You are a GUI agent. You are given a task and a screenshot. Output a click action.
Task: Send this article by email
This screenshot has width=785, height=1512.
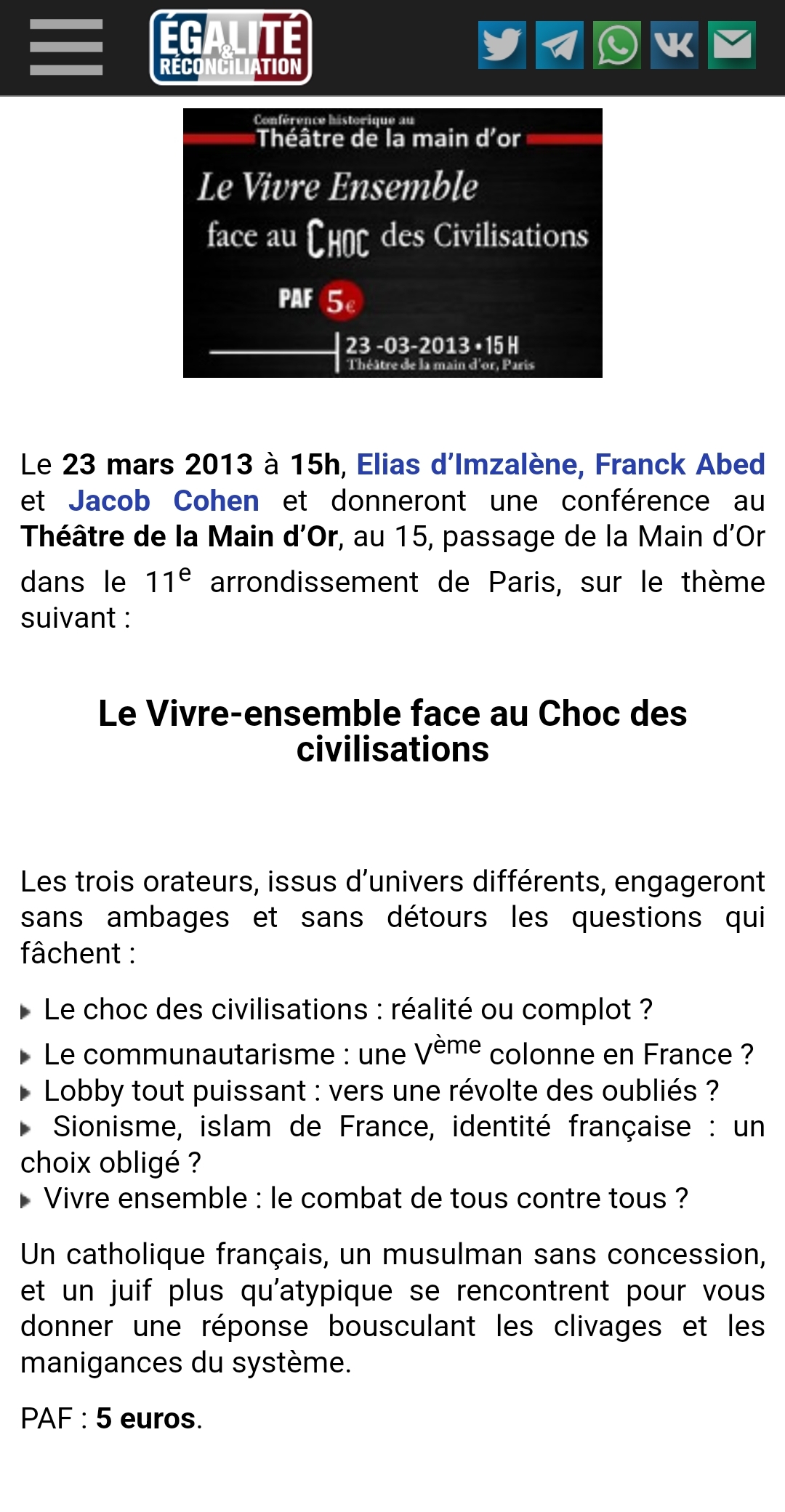(731, 45)
